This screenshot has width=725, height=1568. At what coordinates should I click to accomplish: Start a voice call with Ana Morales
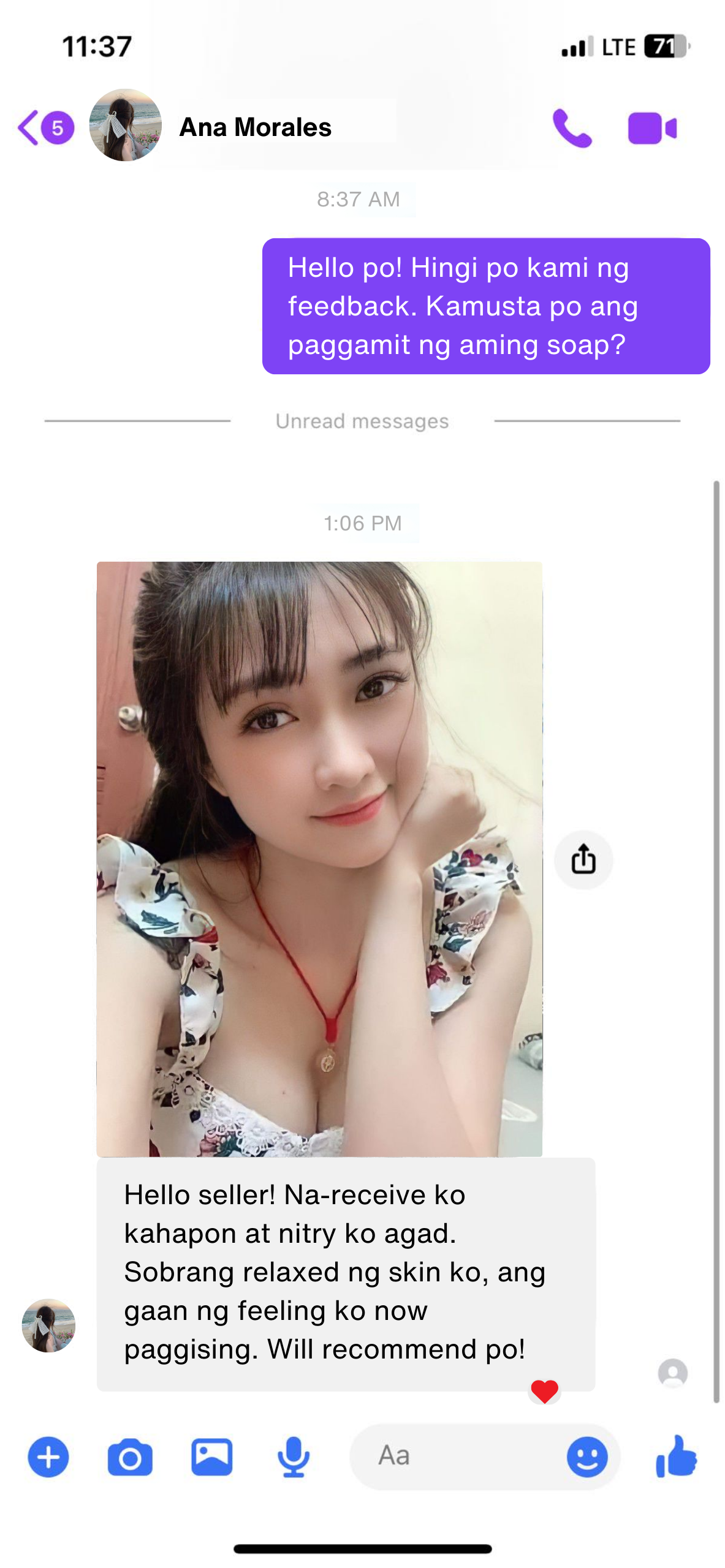tap(571, 128)
